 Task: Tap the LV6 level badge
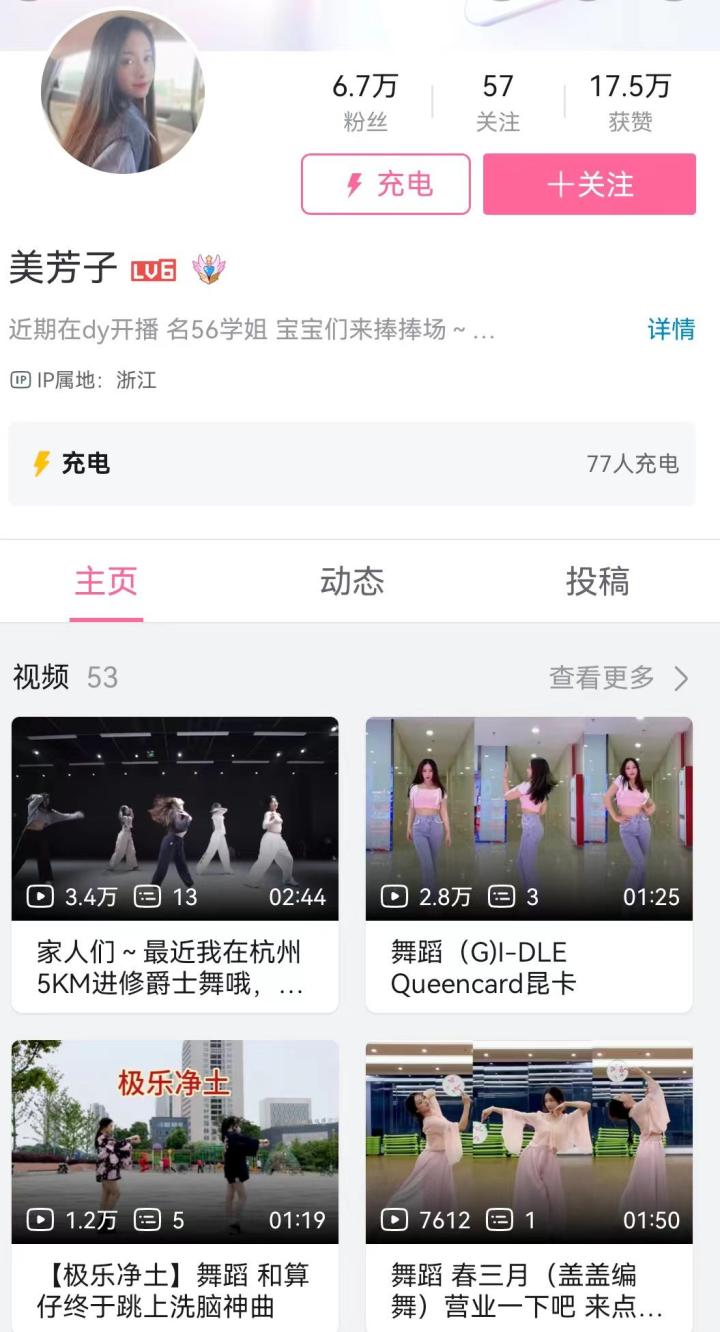153,270
